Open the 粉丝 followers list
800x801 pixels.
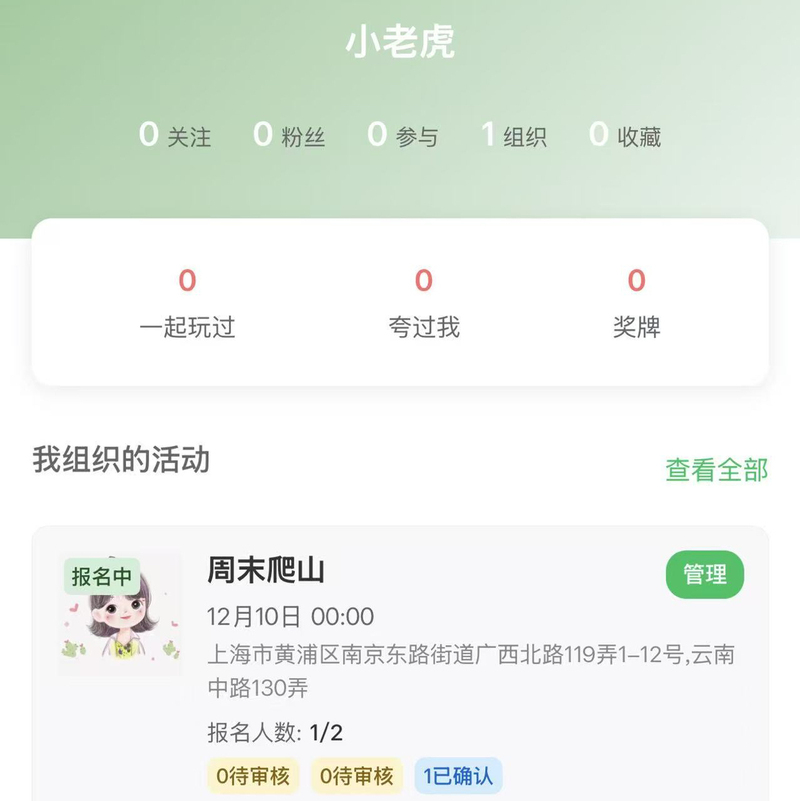[289, 135]
